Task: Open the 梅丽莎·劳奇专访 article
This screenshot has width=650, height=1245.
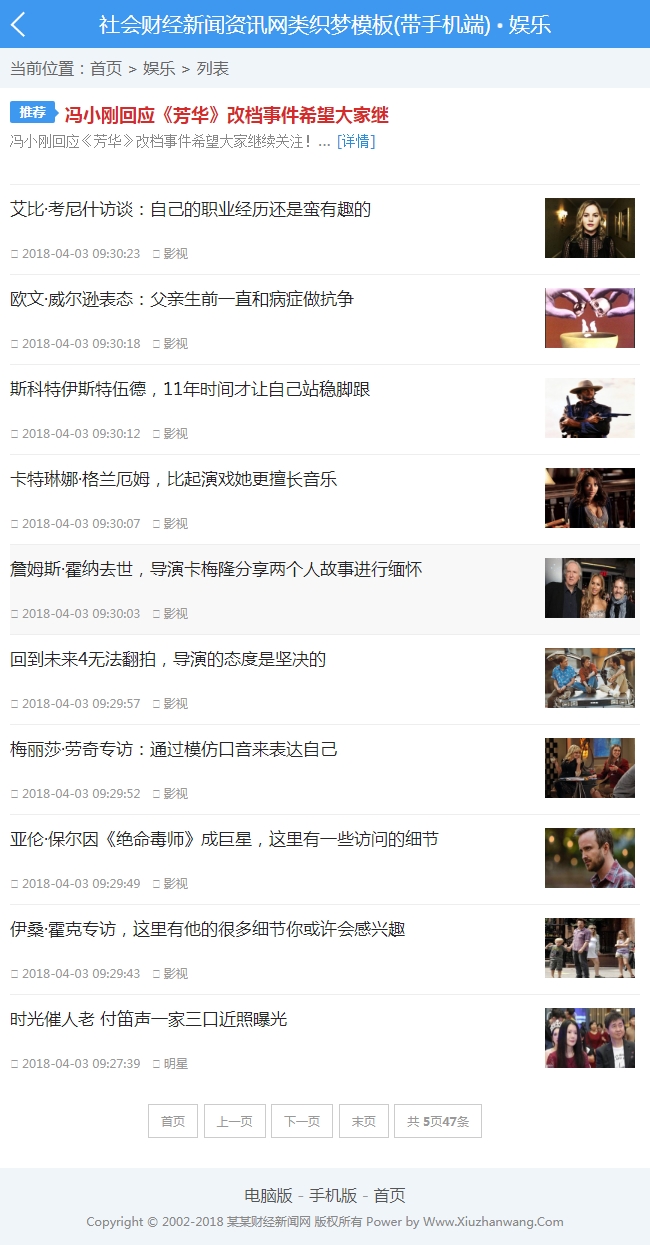Action: (174, 749)
